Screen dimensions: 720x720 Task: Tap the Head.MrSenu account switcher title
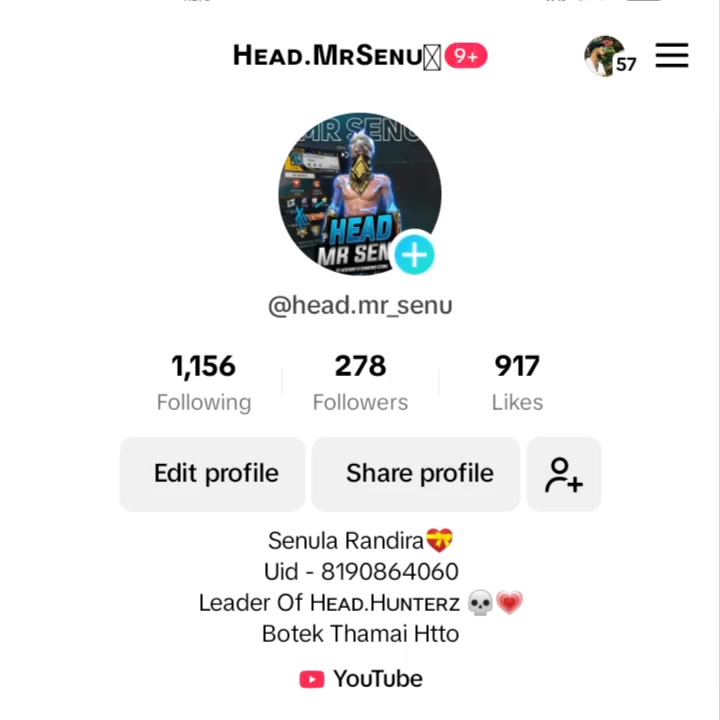(x=337, y=56)
